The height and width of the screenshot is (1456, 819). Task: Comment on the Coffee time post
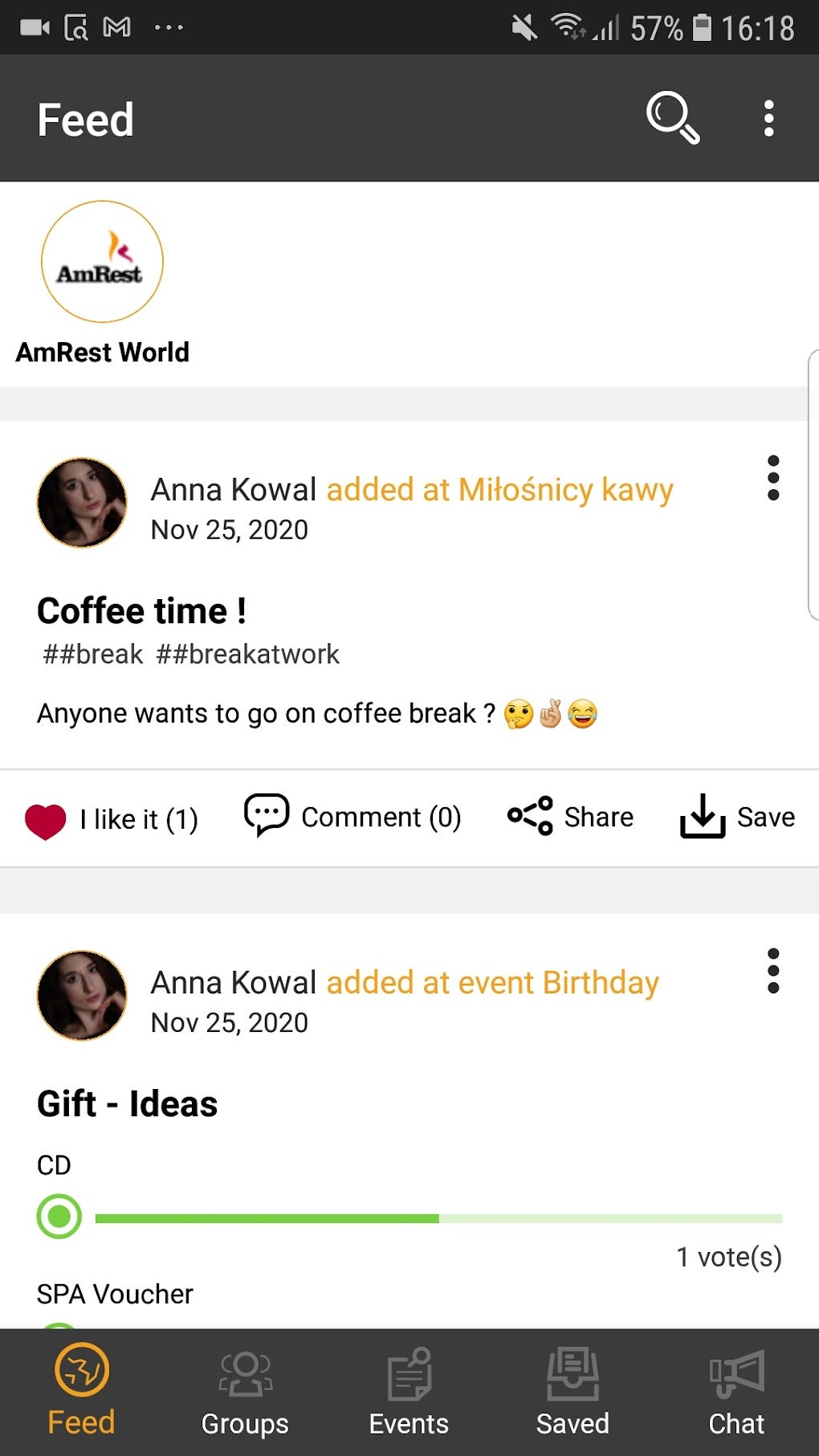click(x=352, y=818)
